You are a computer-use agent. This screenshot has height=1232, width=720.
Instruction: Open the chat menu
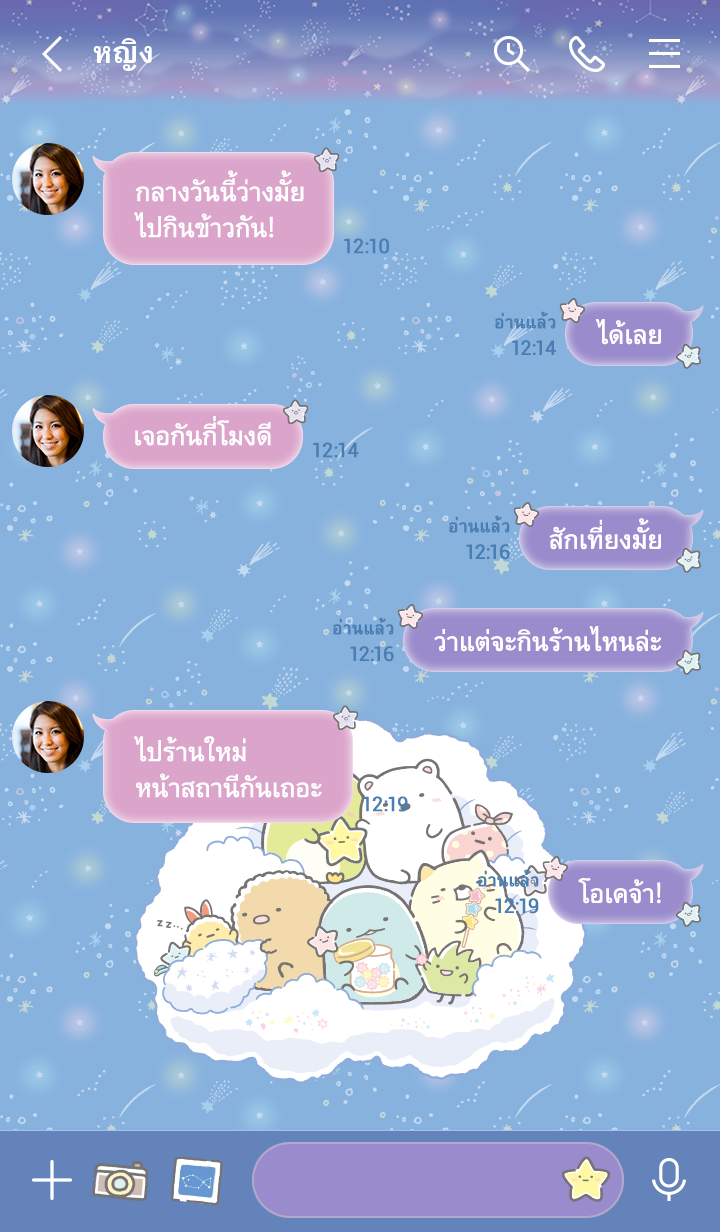664,54
